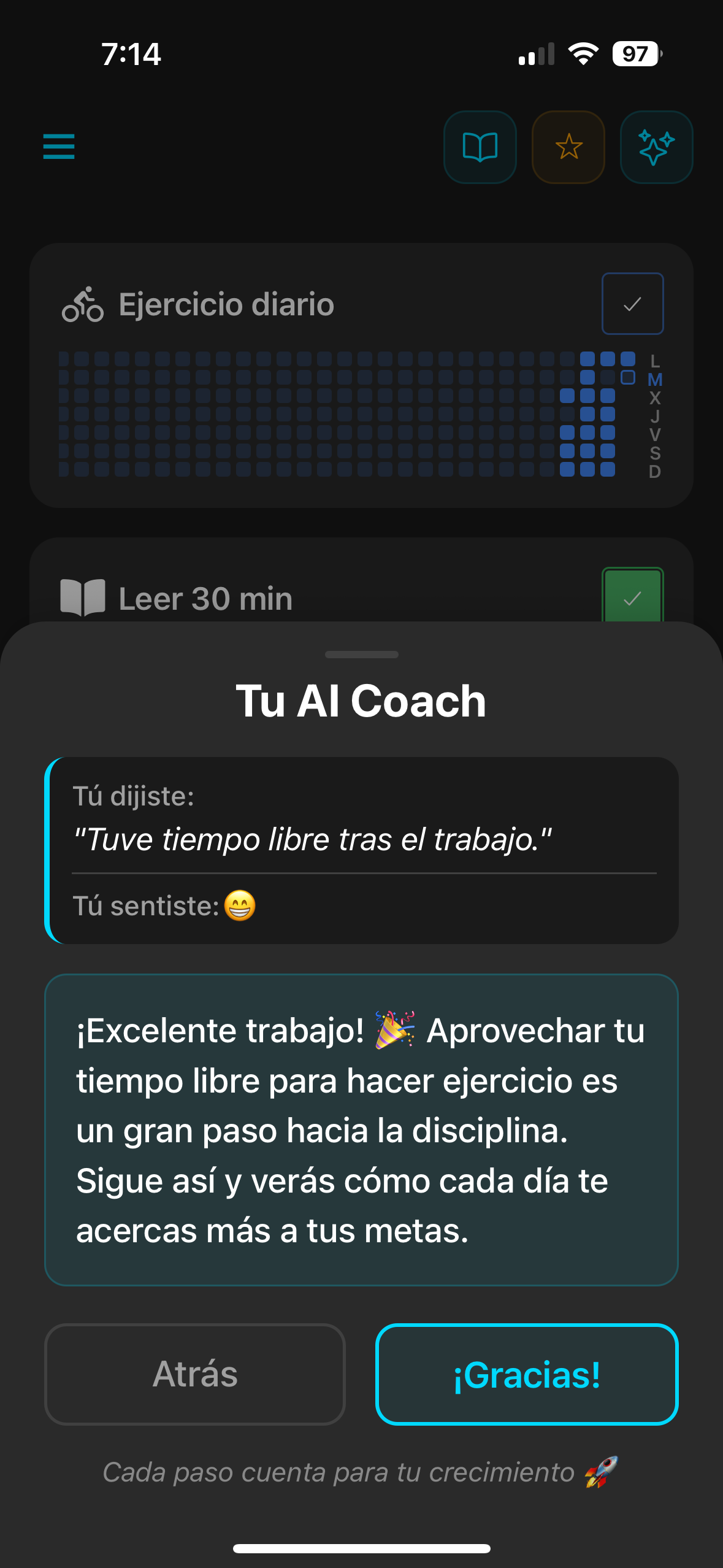Open the AI sparkles icon
Viewport: 723px width, 1568px height.
coord(656,147)
